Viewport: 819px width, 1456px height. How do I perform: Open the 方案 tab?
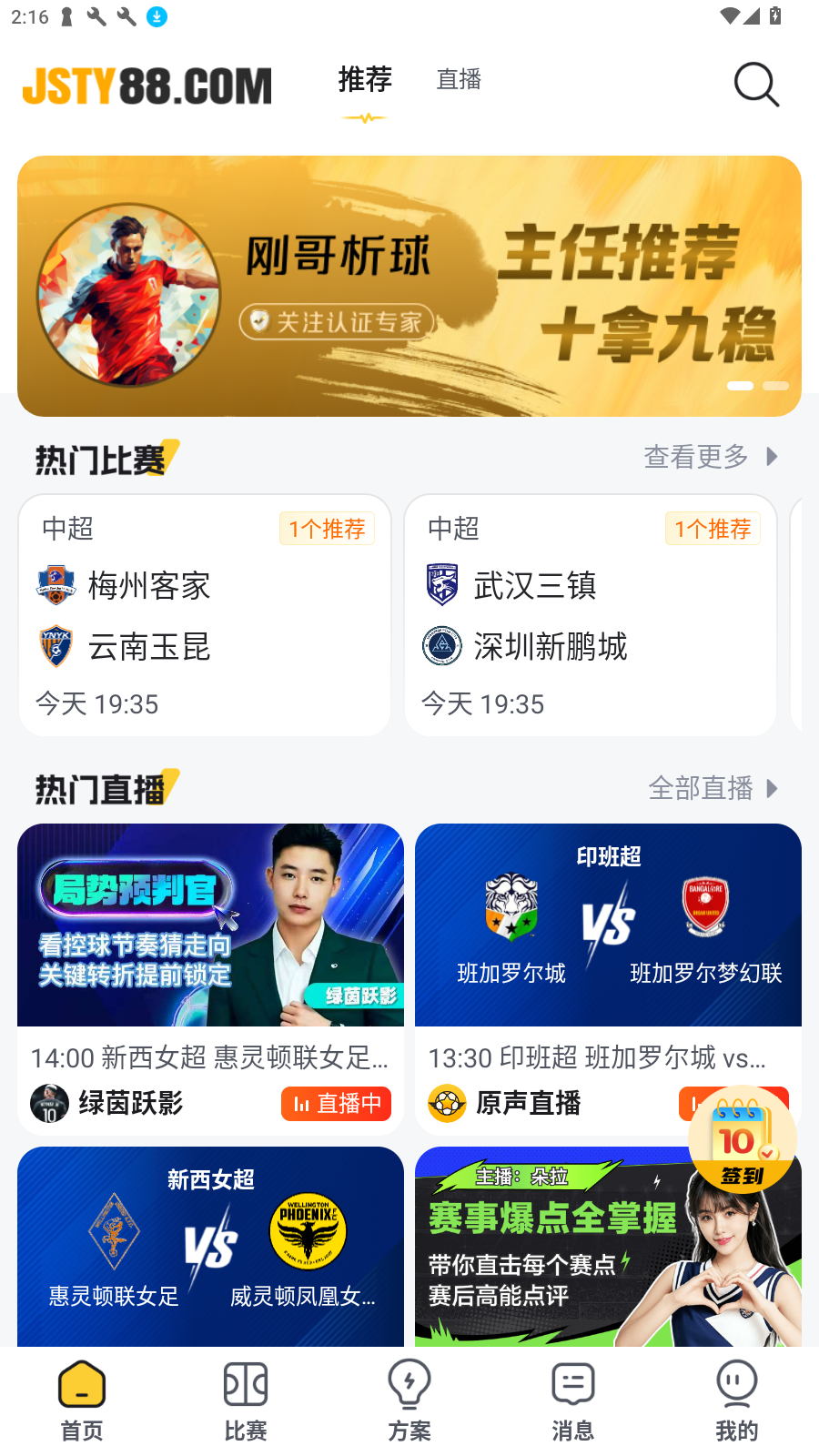click(x=409, y=1401)
